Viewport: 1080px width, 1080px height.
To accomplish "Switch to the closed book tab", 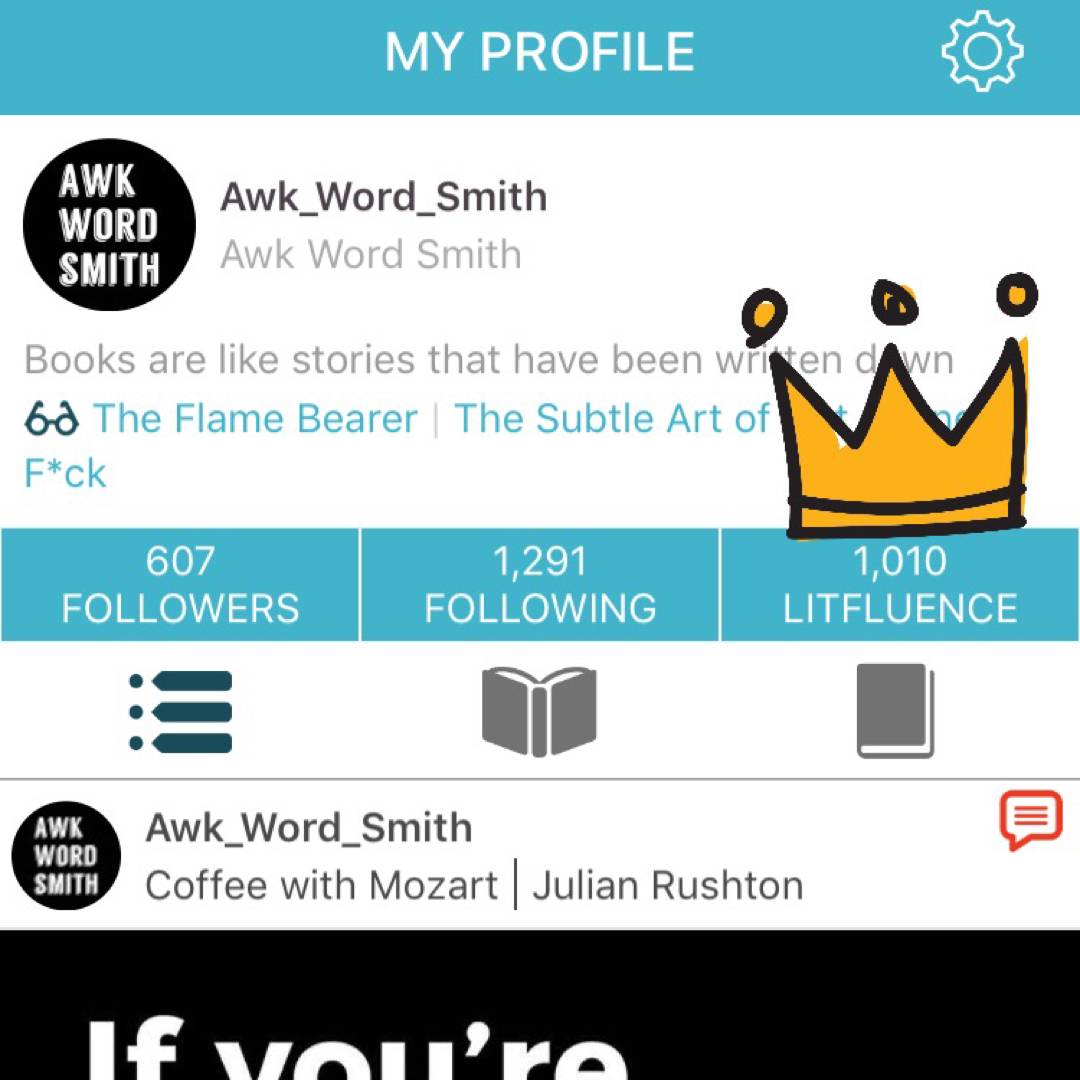I will [895, 712].
